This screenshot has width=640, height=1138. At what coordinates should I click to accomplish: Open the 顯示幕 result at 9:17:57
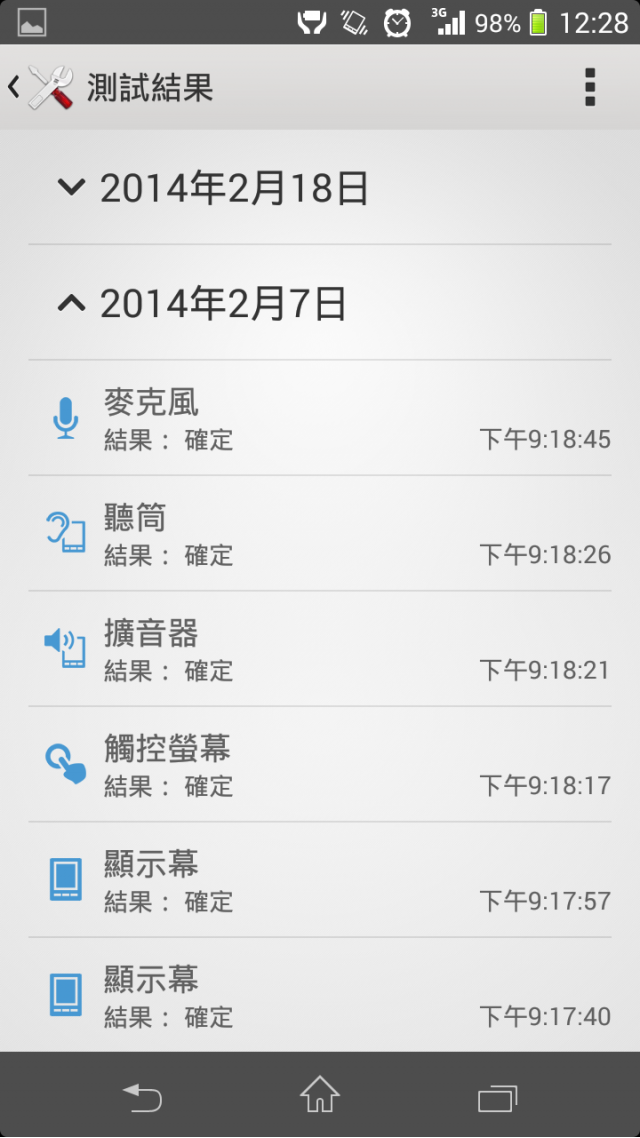pyautogui.click(x=320, y=880)
